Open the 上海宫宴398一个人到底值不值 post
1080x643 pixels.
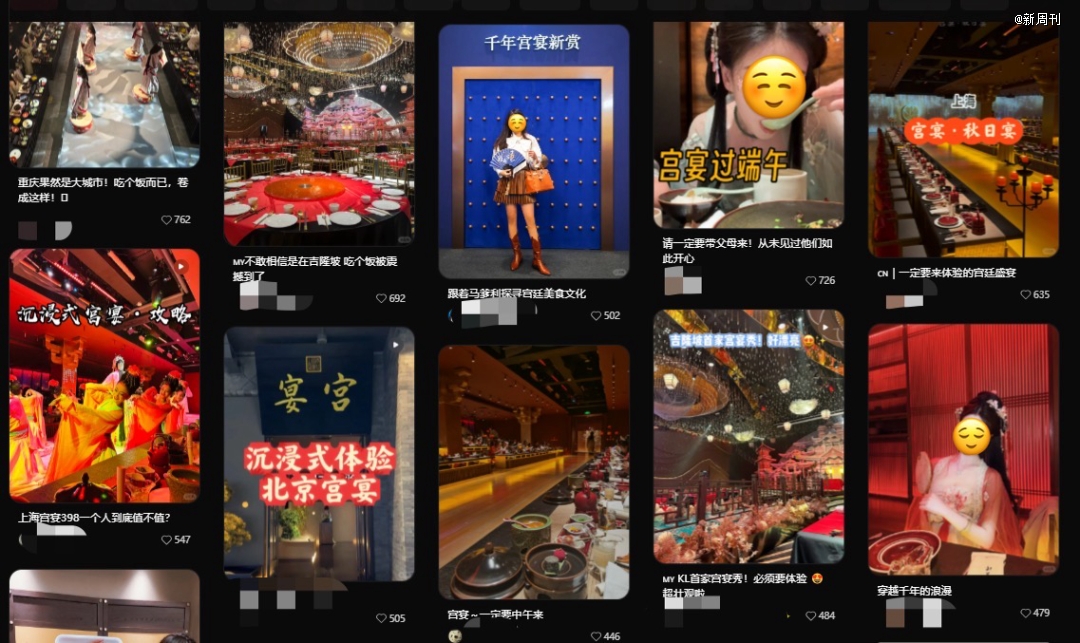tap(104, 375)
